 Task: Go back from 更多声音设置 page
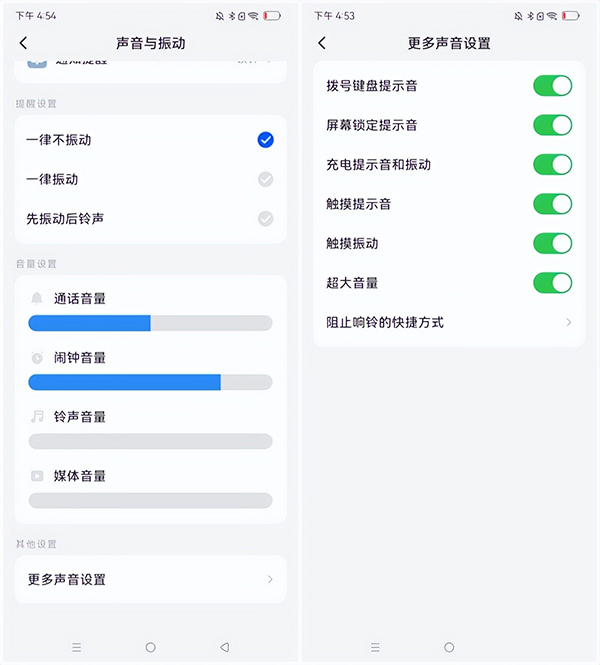pos(322,43)
